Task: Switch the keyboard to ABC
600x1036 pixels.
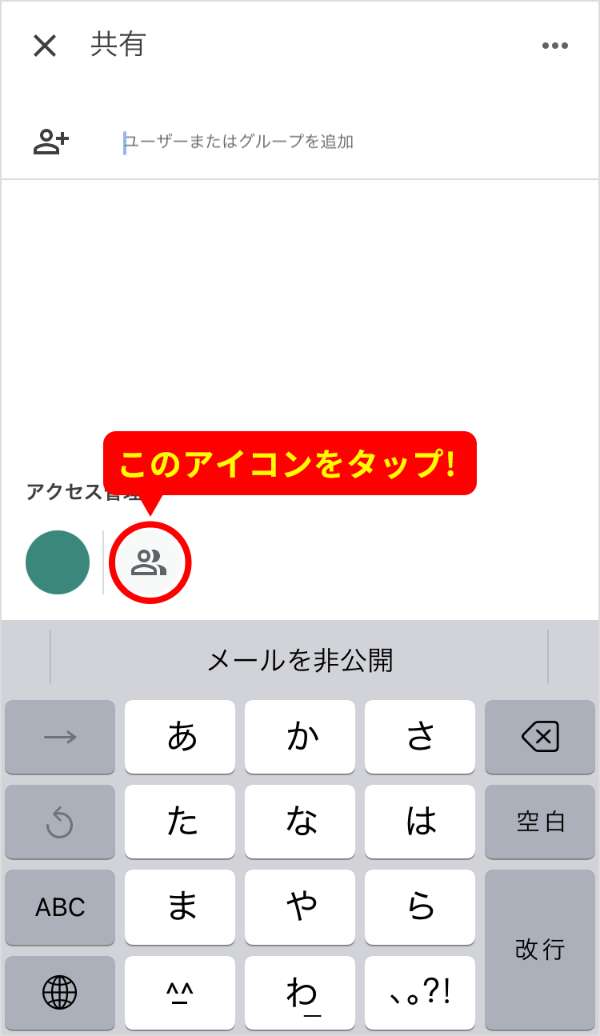Action: pos(60,908)
